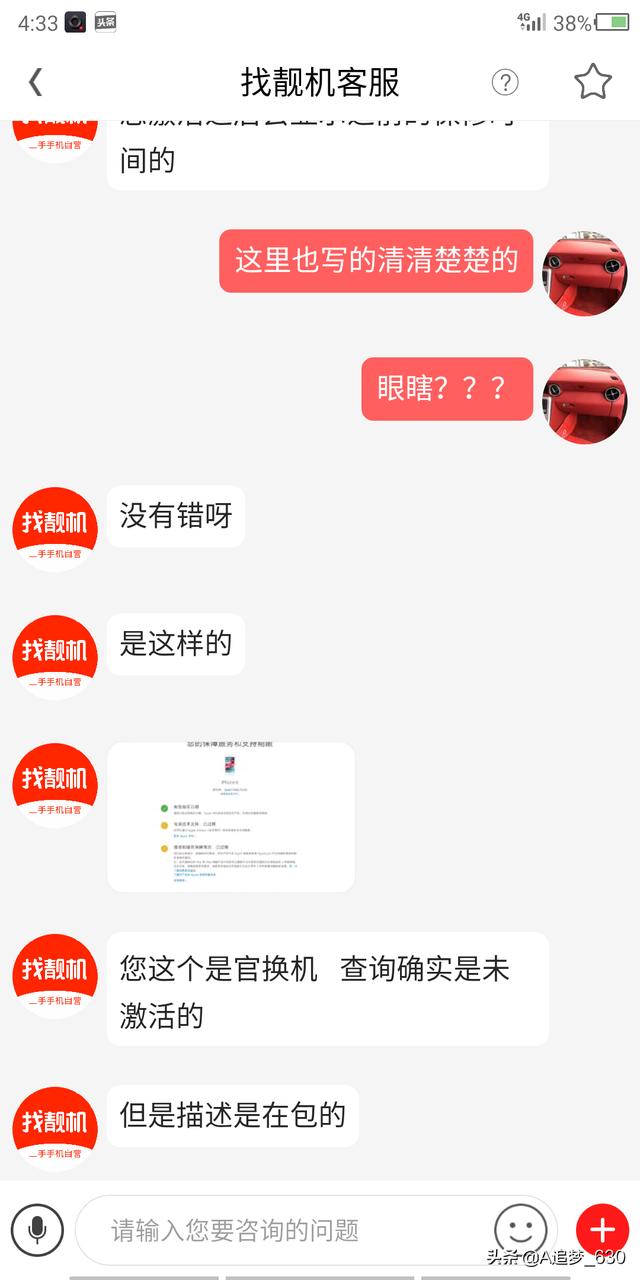640x1280 pixels.
Task: Open the red plus attachments button
Action: 602,1229
